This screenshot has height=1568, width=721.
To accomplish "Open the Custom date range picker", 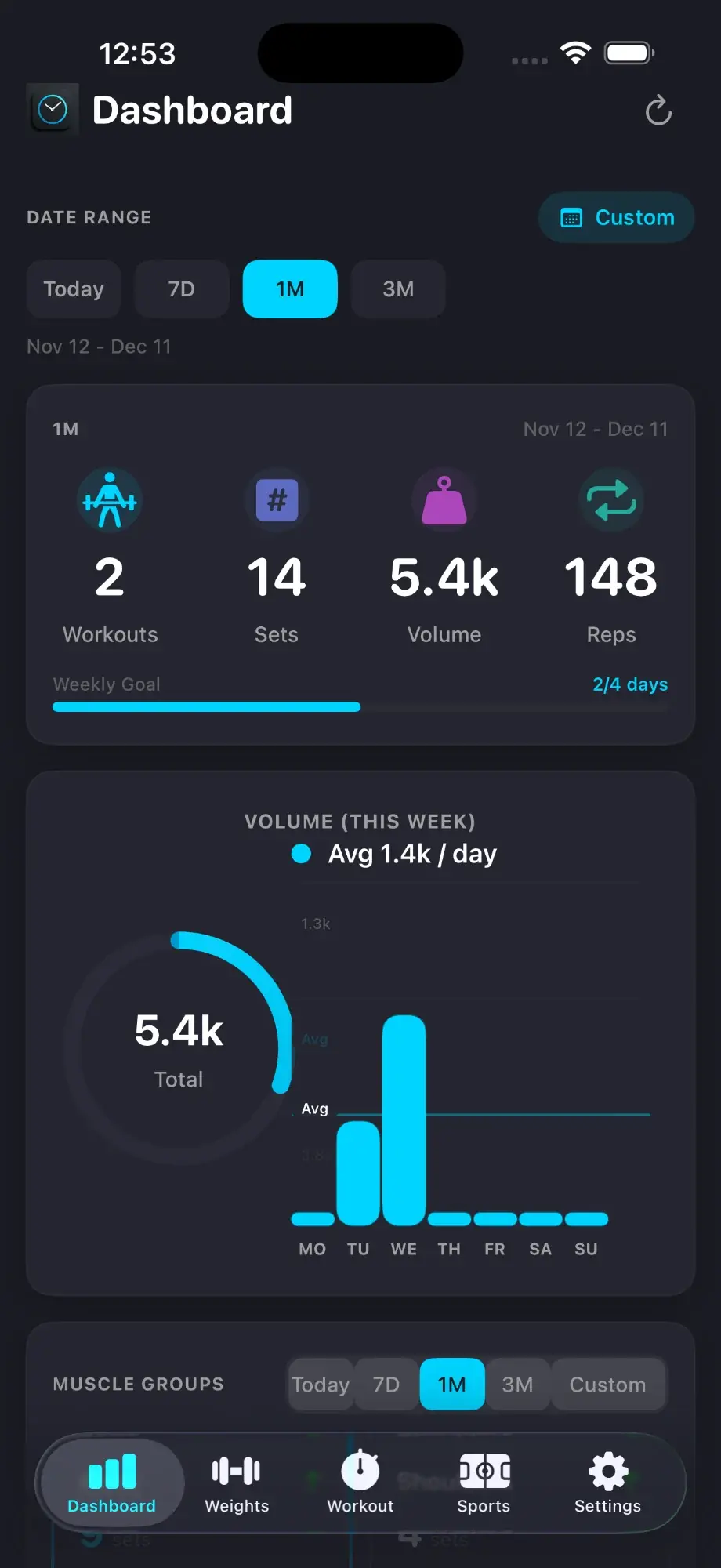I will pos(616,217).
